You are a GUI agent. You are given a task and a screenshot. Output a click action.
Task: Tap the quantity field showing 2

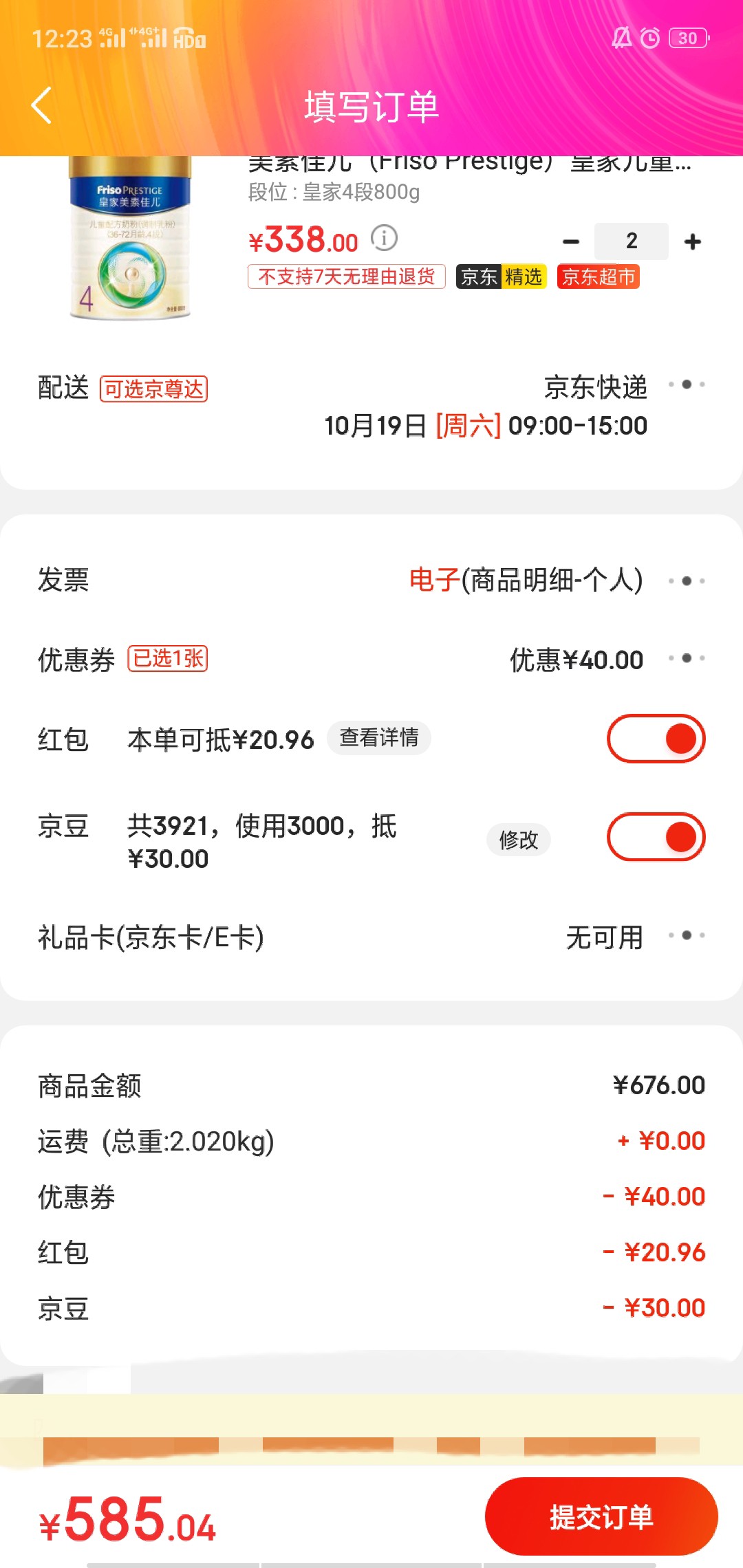(632, 241)
